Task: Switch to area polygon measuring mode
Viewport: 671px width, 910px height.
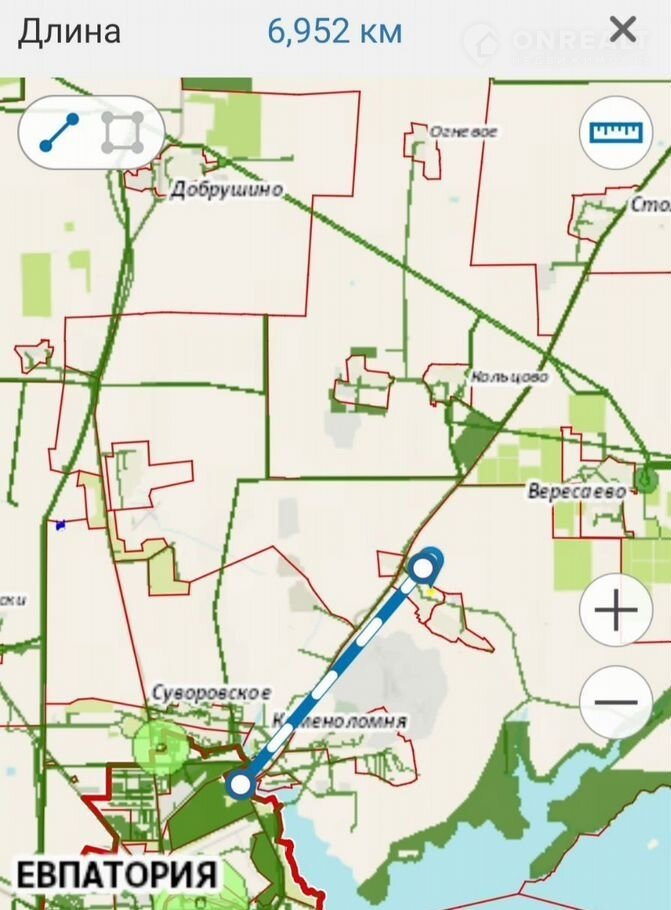Action: coord(121,133)
